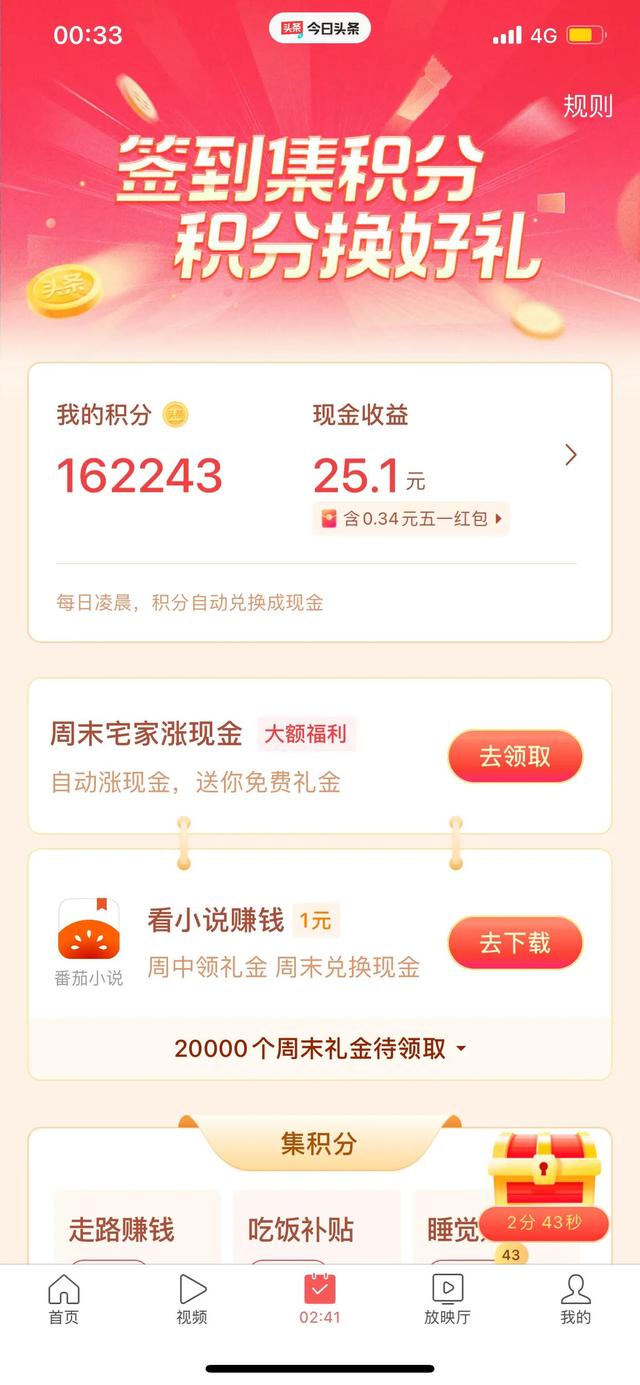Open the 走路赚钱 card
Image resolution: width=640 pixels, height=1385 pixels.
pos(122,1229)
